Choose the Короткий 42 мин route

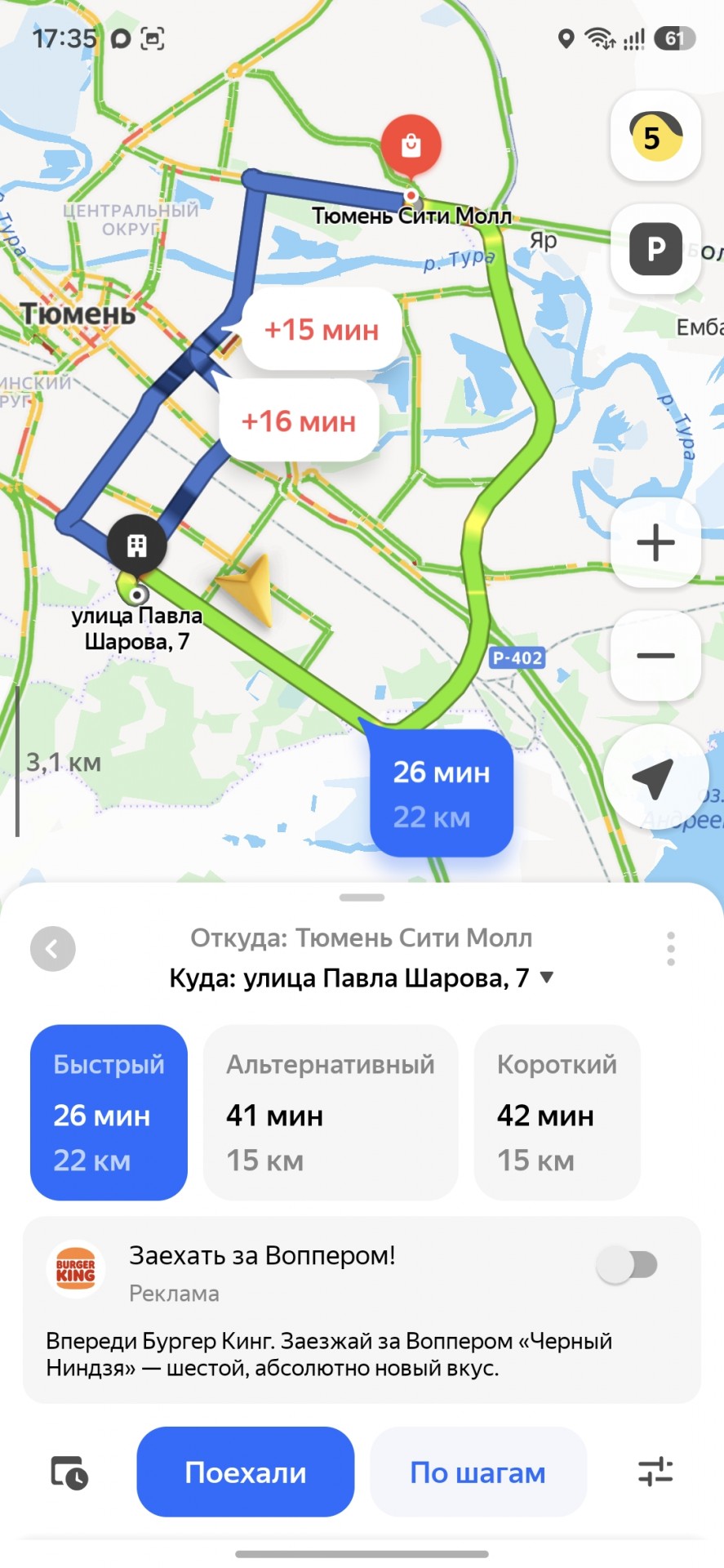[x=557, y=1112]
